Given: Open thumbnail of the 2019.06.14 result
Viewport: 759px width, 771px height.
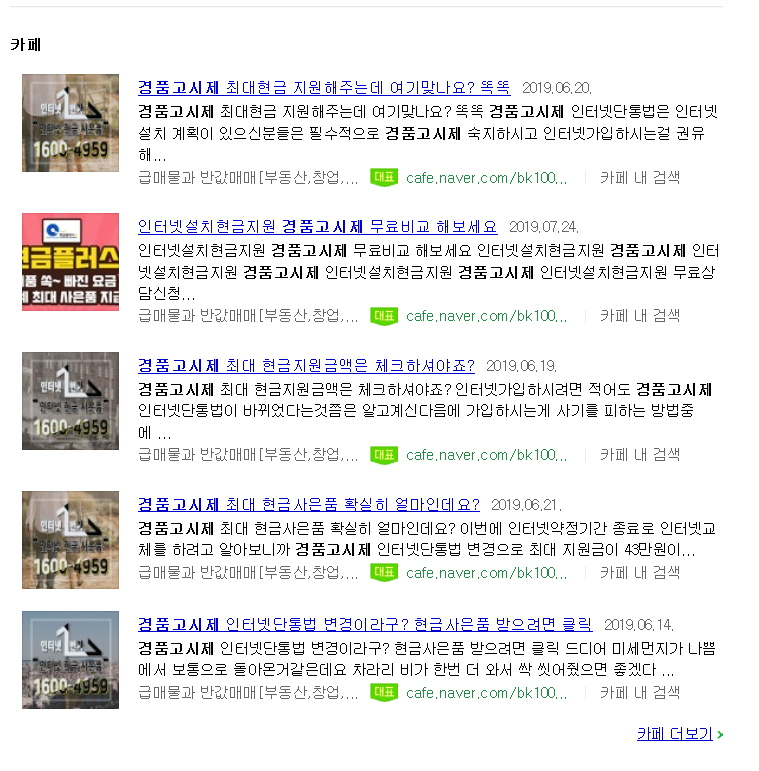Looking at the screenshot, I should point(70,659).
